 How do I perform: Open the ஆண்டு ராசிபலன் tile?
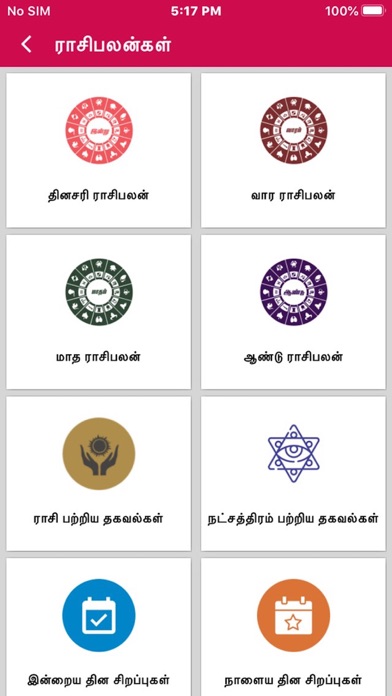(x=293, y=312)
